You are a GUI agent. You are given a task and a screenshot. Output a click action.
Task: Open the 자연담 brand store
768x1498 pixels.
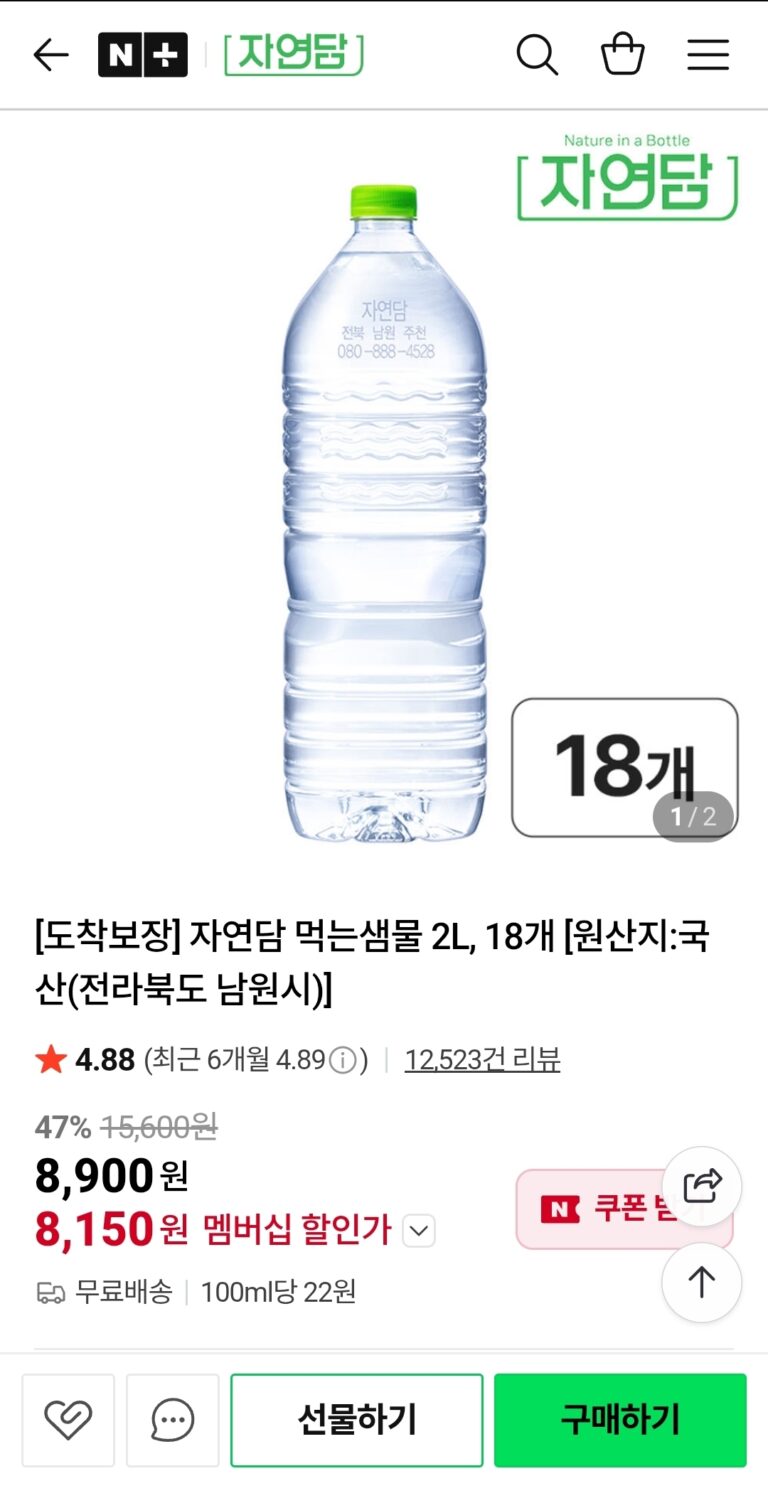pyautogui.click(x=293, y=55)
